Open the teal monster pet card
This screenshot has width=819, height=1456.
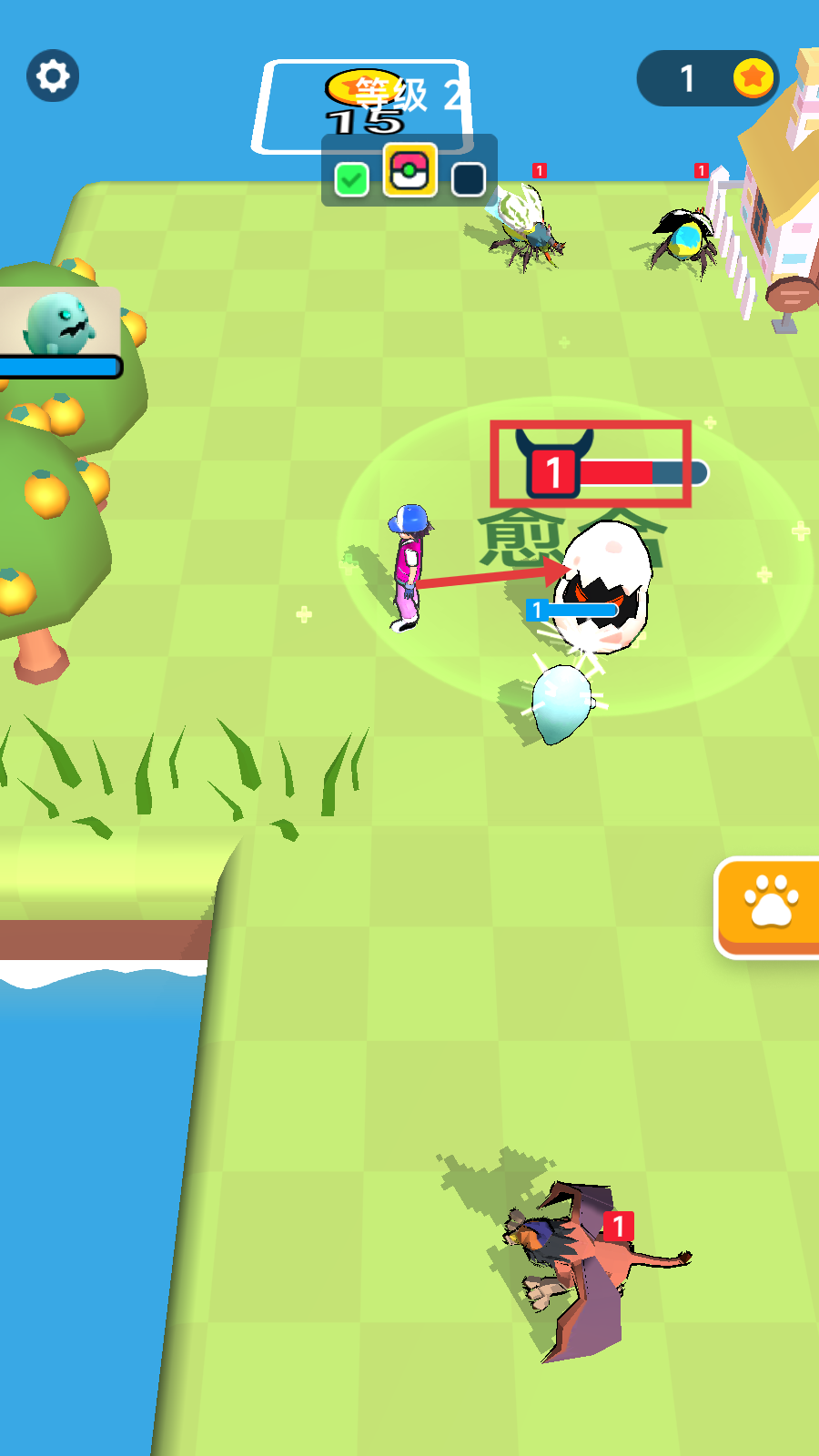(60, 329)
